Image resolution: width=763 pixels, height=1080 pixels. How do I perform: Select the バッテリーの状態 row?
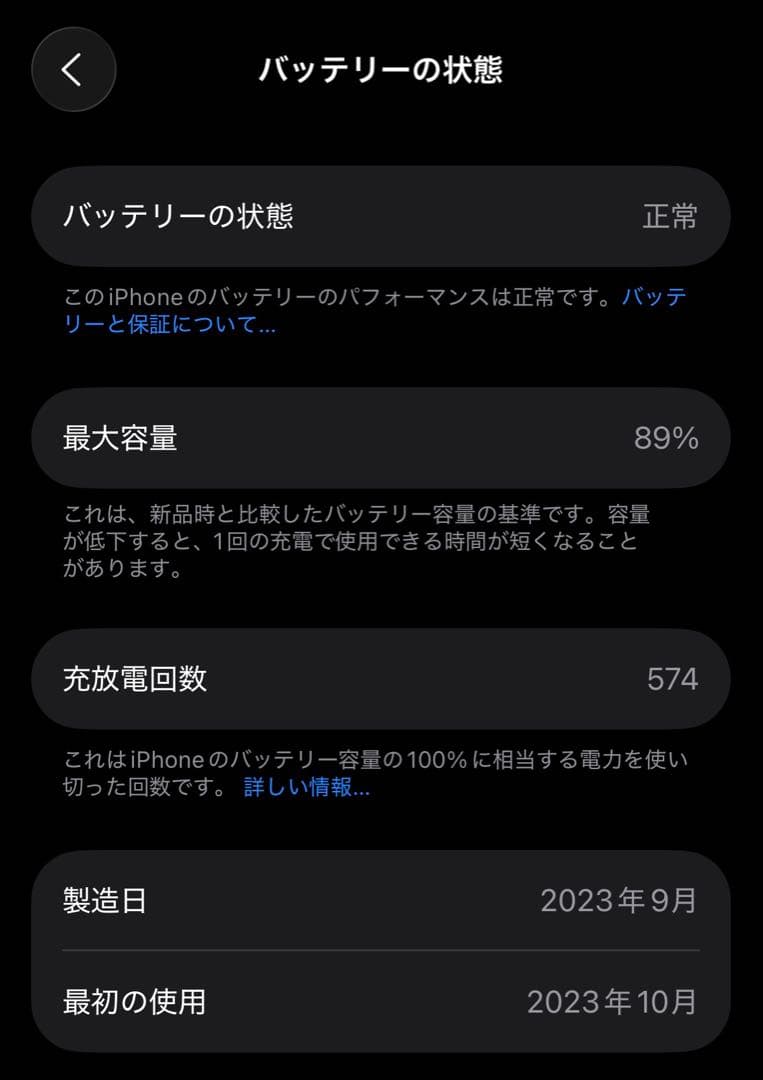click(x=380, y=216)
